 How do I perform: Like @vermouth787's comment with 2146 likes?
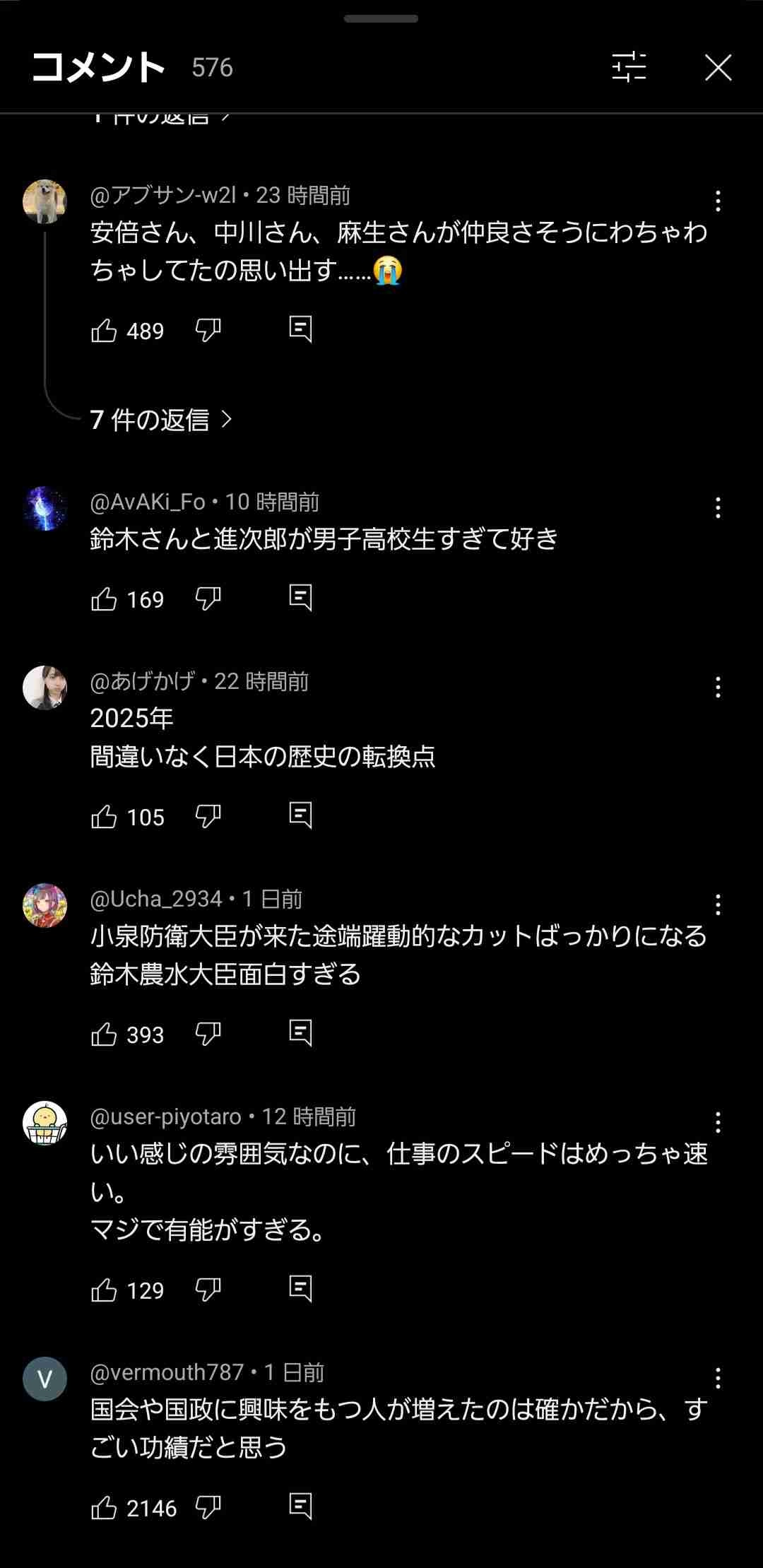coord(104,1507)
